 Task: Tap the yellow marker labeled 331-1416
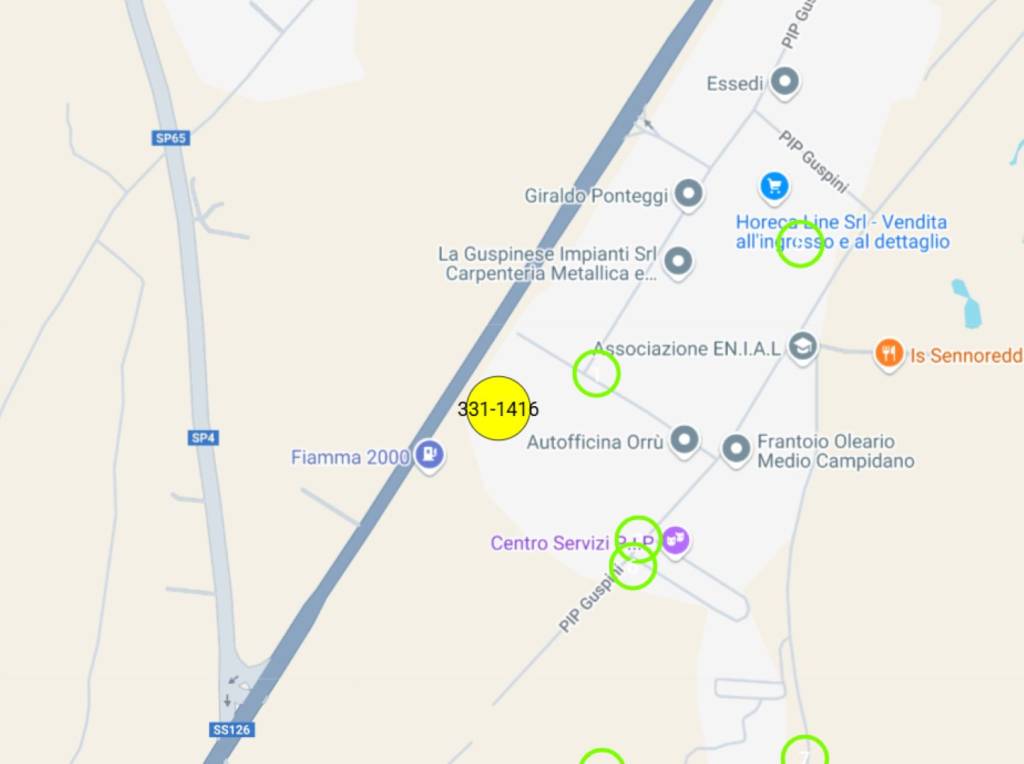coord(498,408)
